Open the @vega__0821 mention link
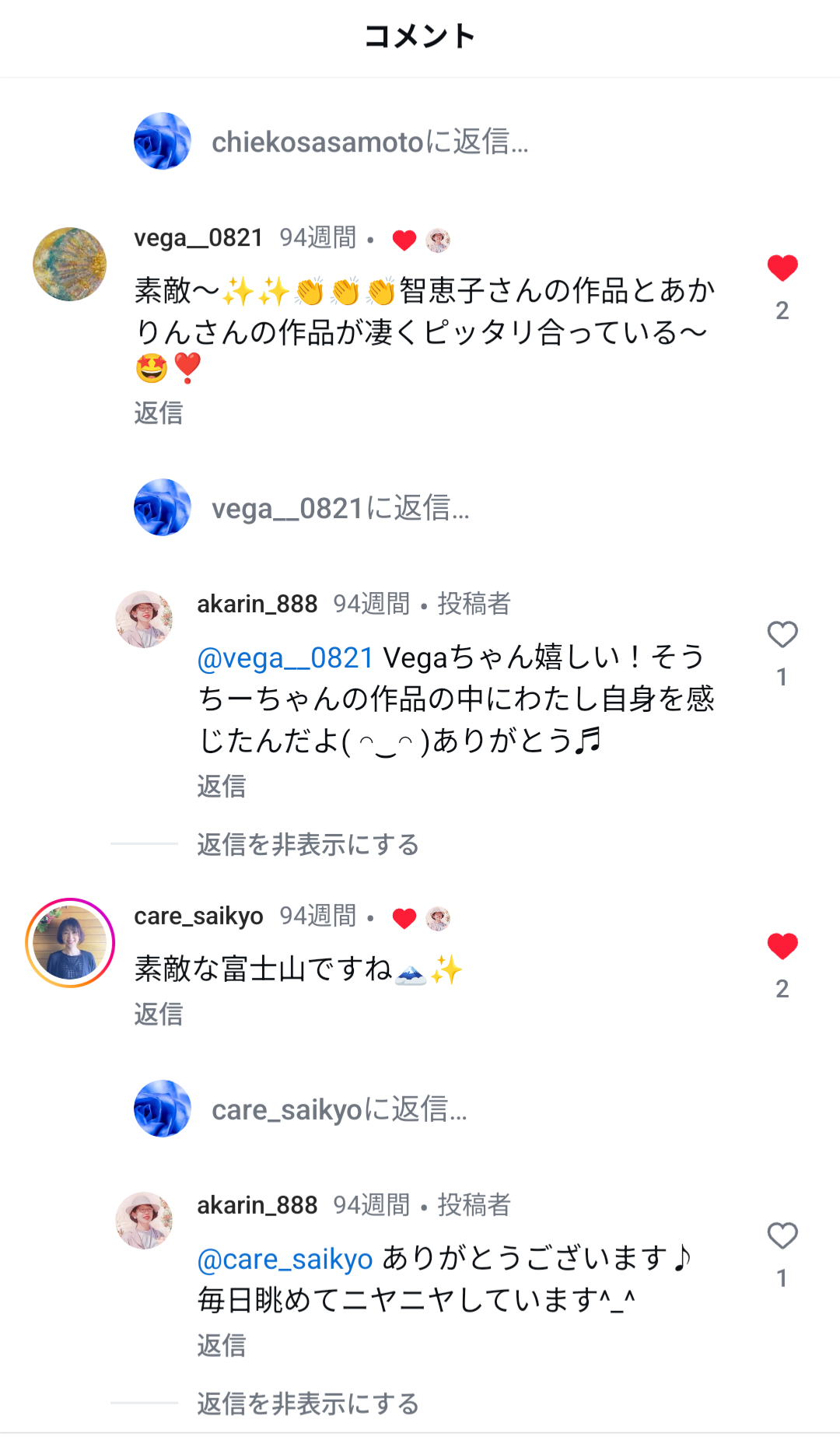The image size is (840, 1437). click(x=285, y=658)
